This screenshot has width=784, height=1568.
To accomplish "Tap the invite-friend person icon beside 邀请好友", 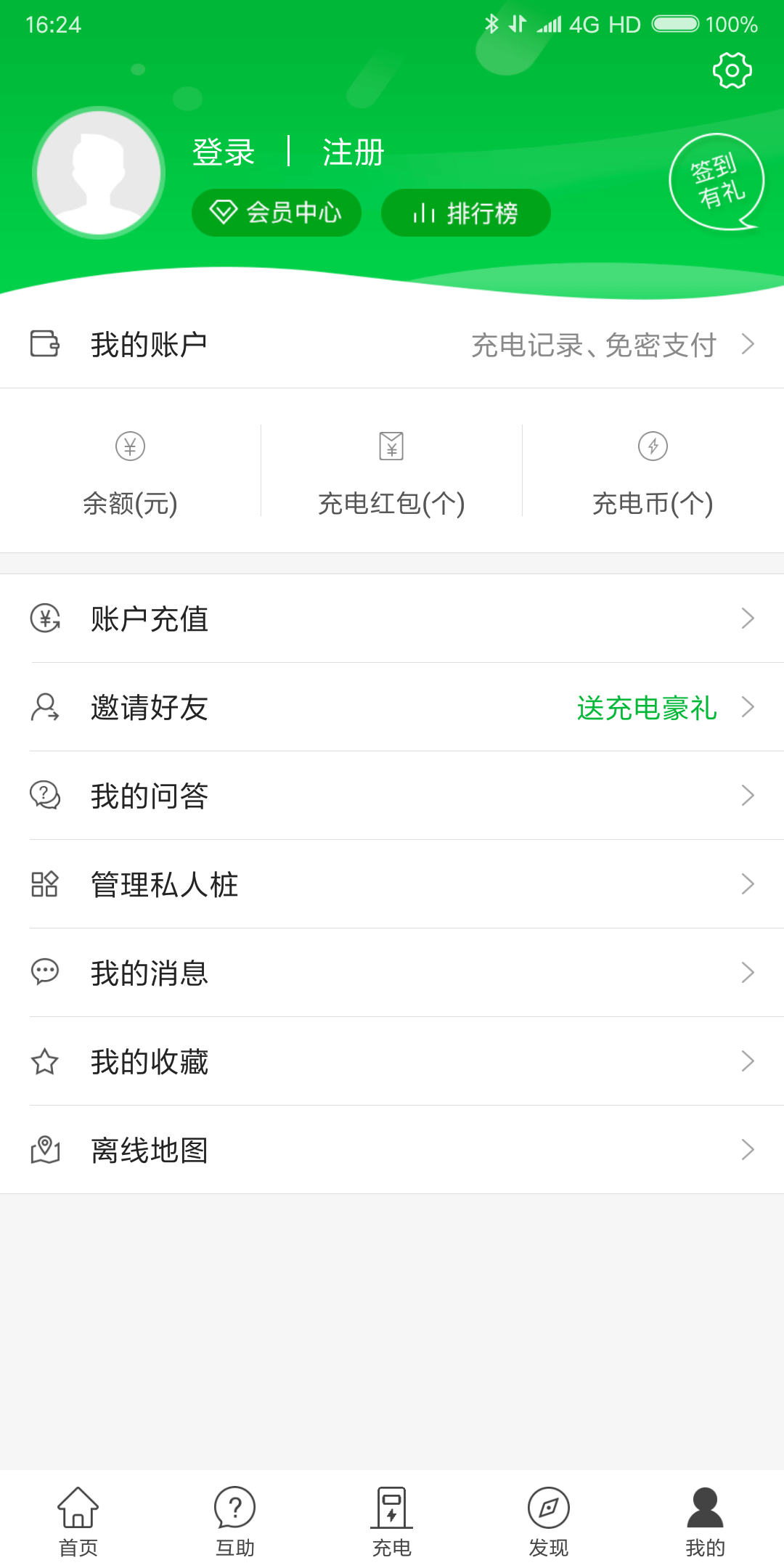I will point(45,707).
